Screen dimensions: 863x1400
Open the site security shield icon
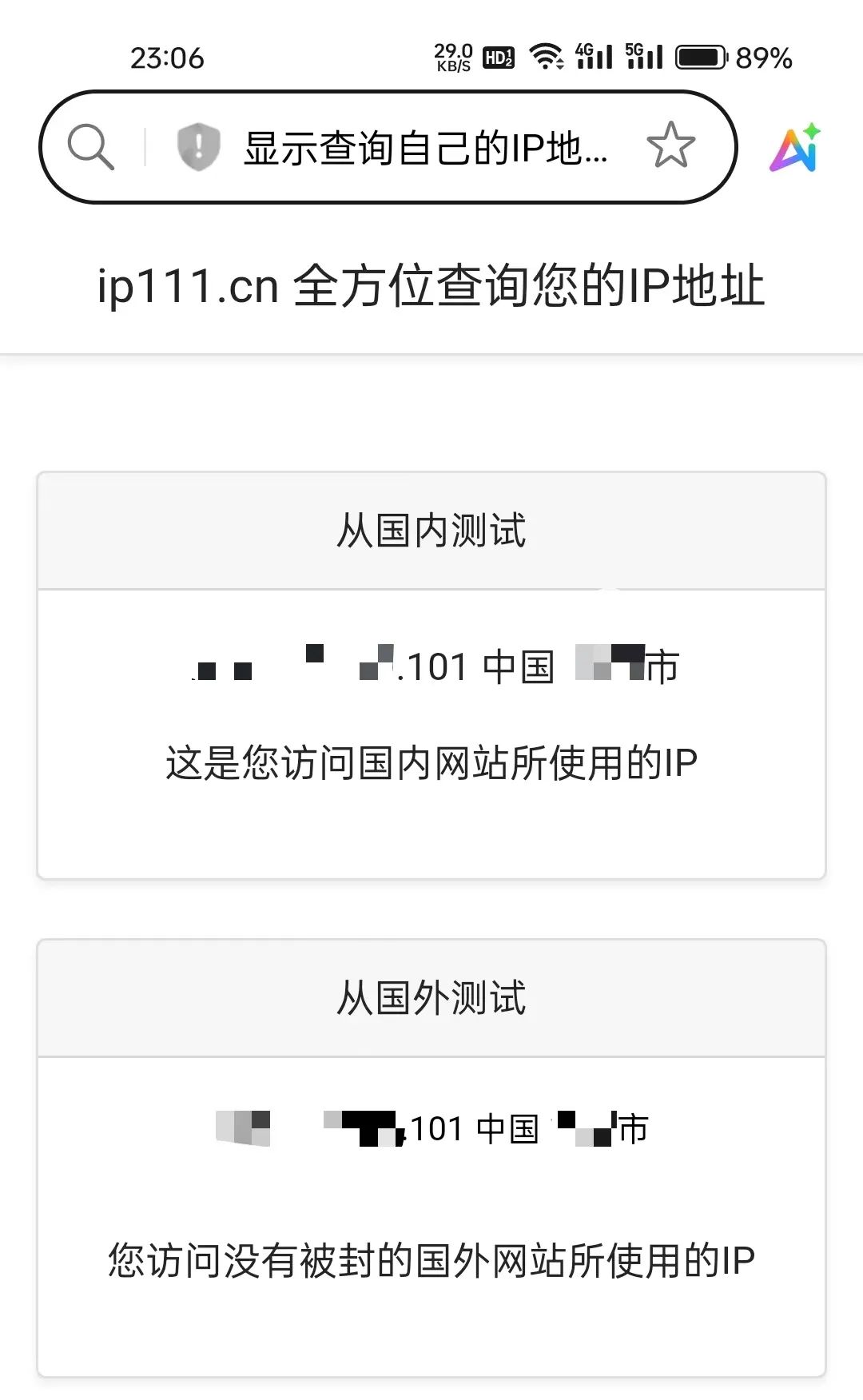click(198, 147)
